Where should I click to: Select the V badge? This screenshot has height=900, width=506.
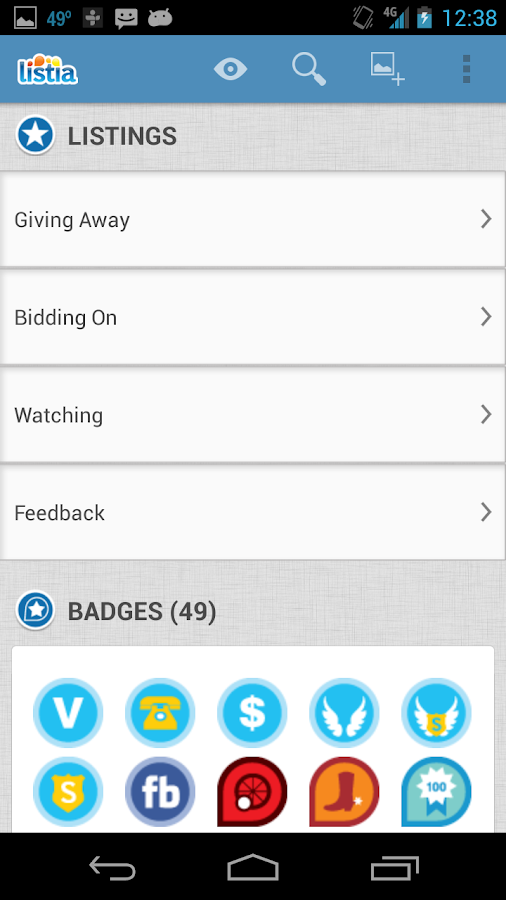[68, 712]
